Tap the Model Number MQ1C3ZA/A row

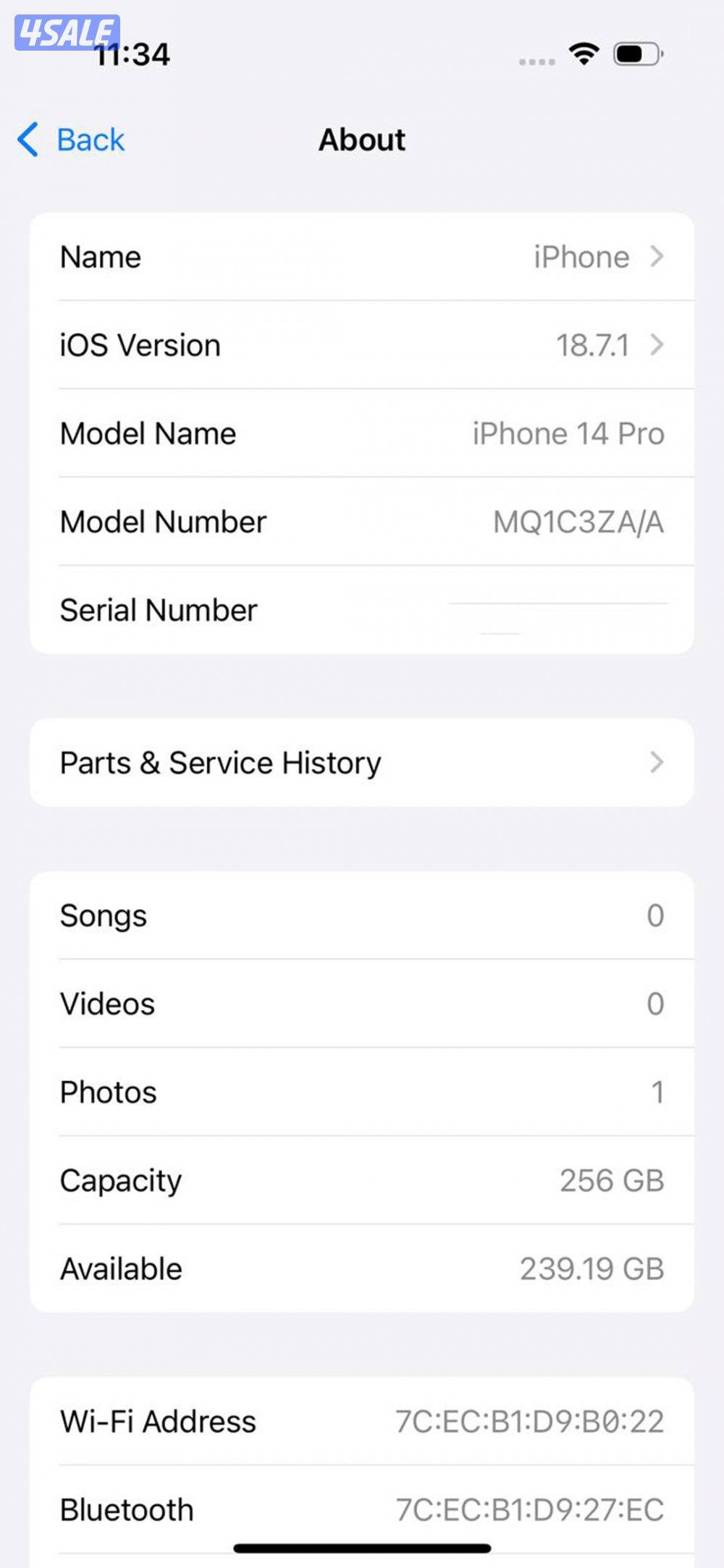coord(362,521)
